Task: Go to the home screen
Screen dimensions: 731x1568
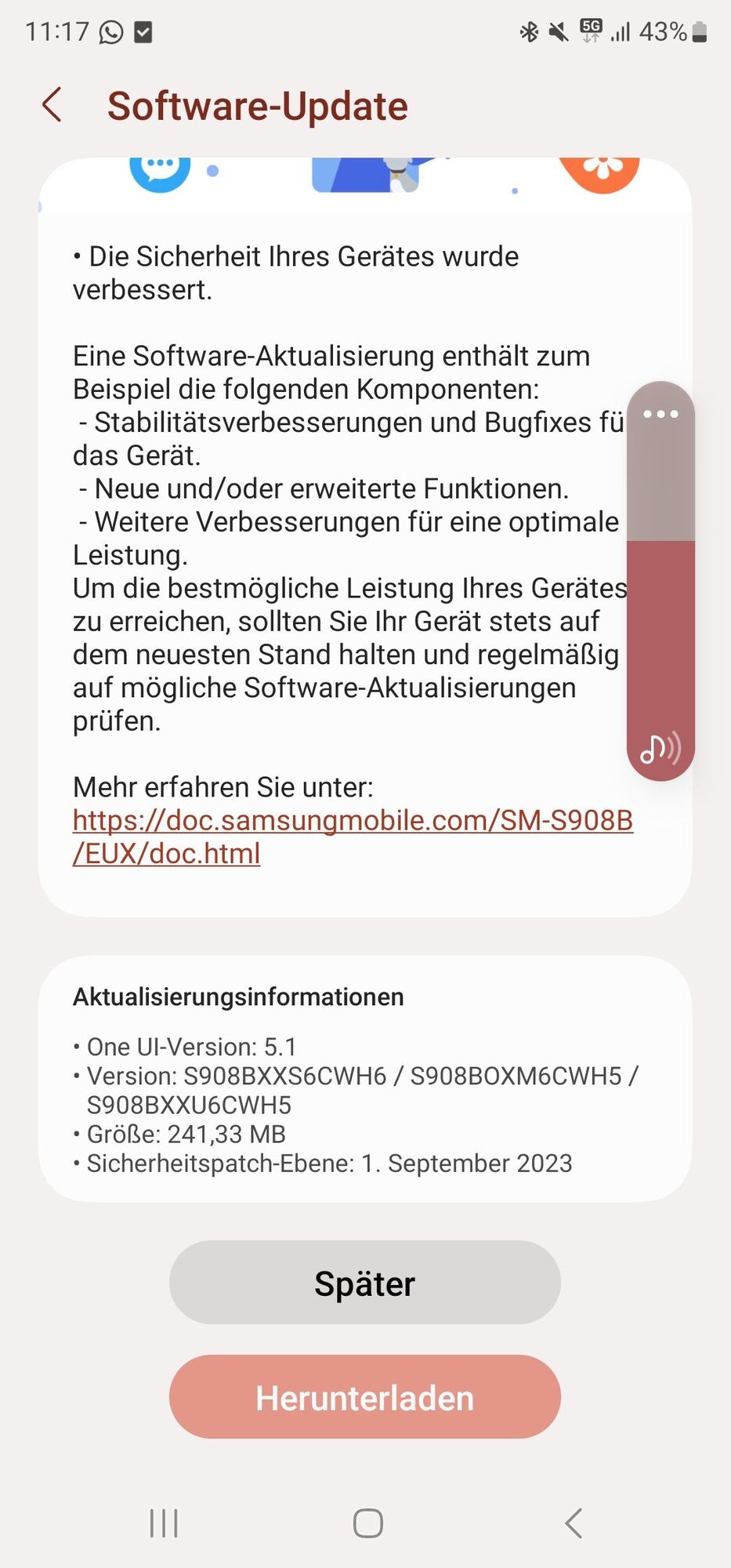Action: [x=367, y=1523]
